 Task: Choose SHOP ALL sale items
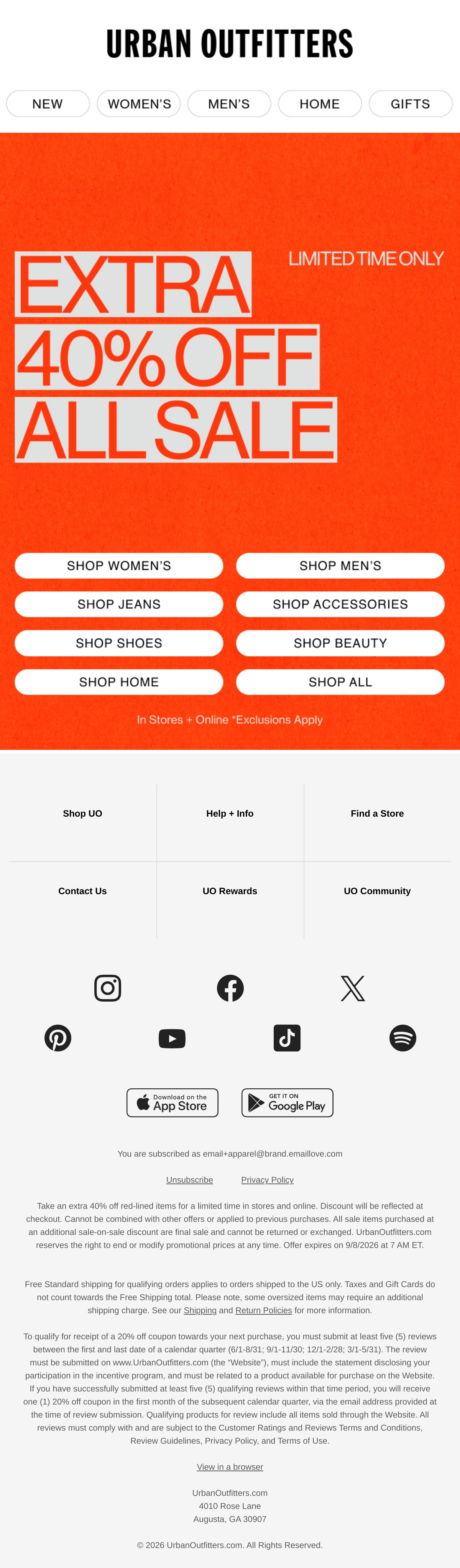(x=340, y=682)
